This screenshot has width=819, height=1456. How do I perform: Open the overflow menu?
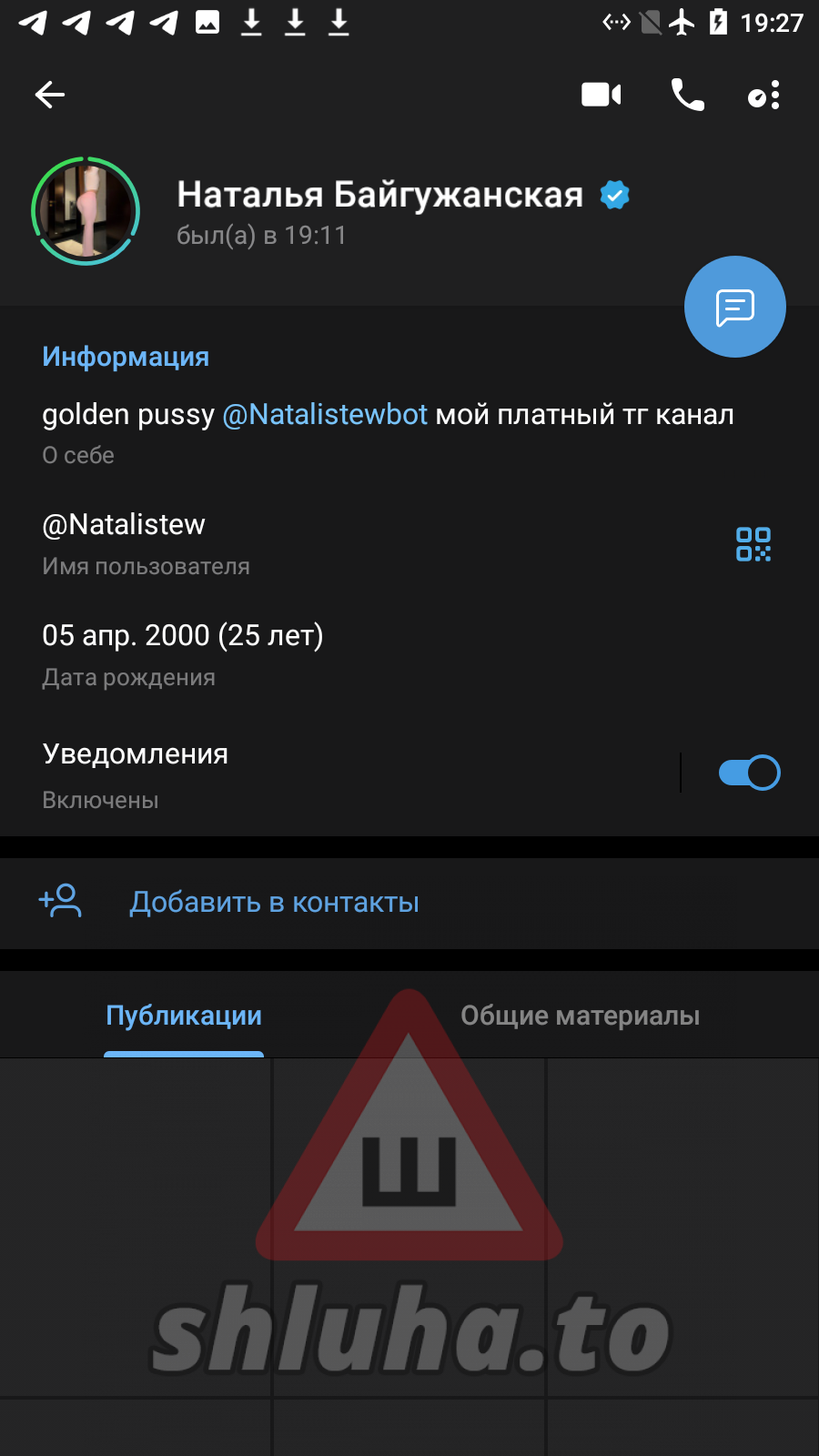pyautogui.click(x=764, y=95)
